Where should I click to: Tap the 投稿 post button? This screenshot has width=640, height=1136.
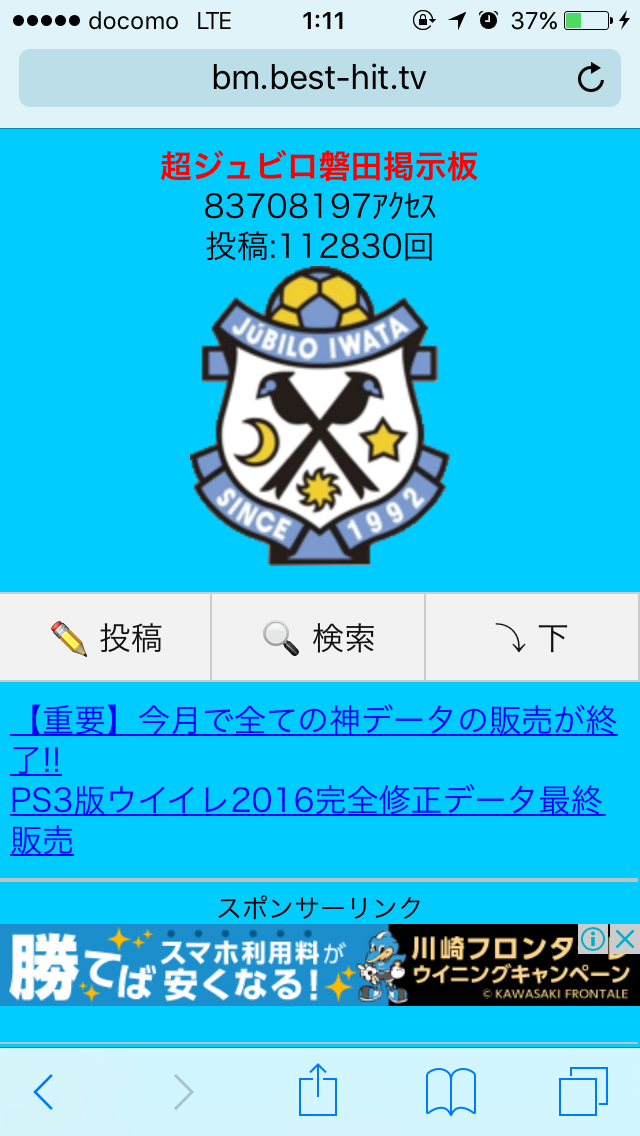pyautogui.click(x=106, y=638)
